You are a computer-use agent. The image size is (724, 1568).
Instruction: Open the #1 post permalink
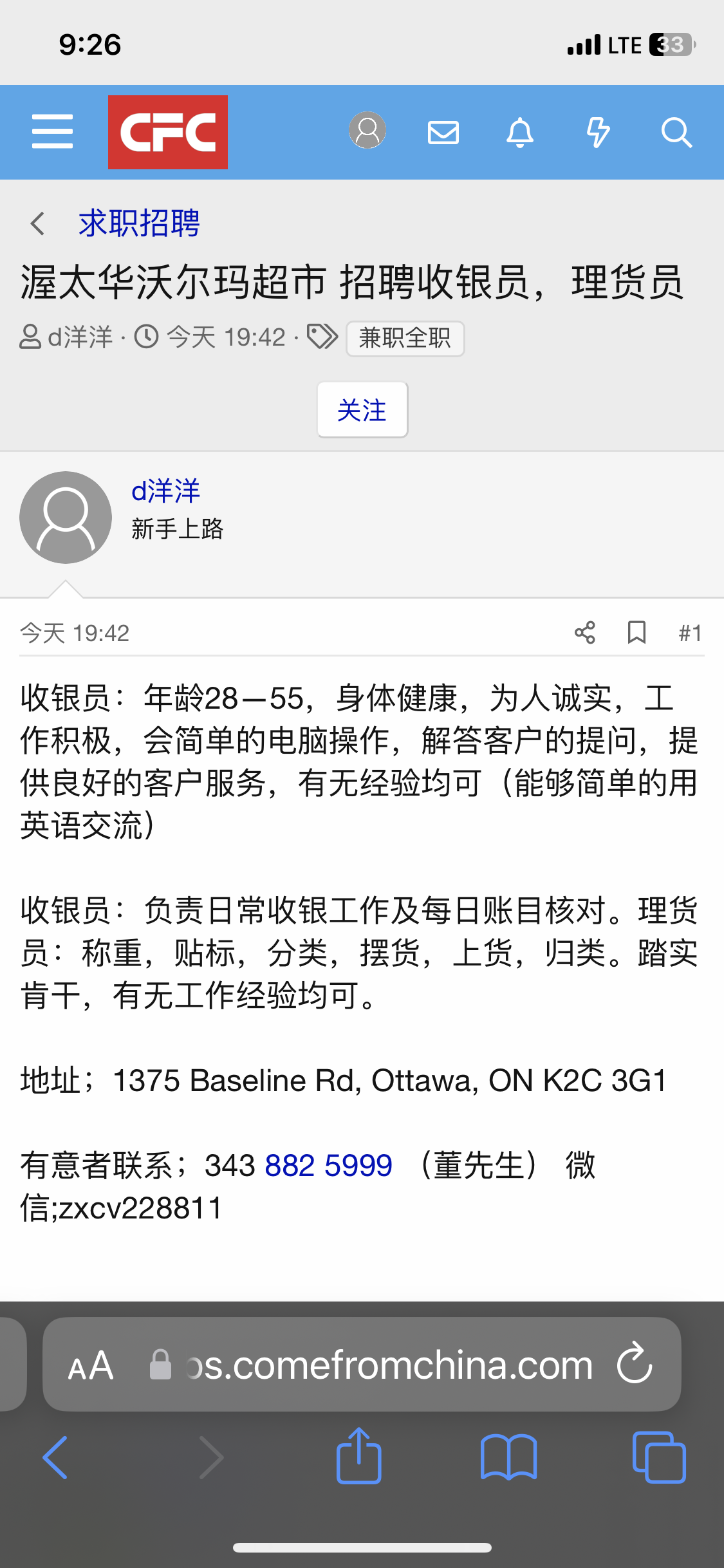tap(690, 633)
